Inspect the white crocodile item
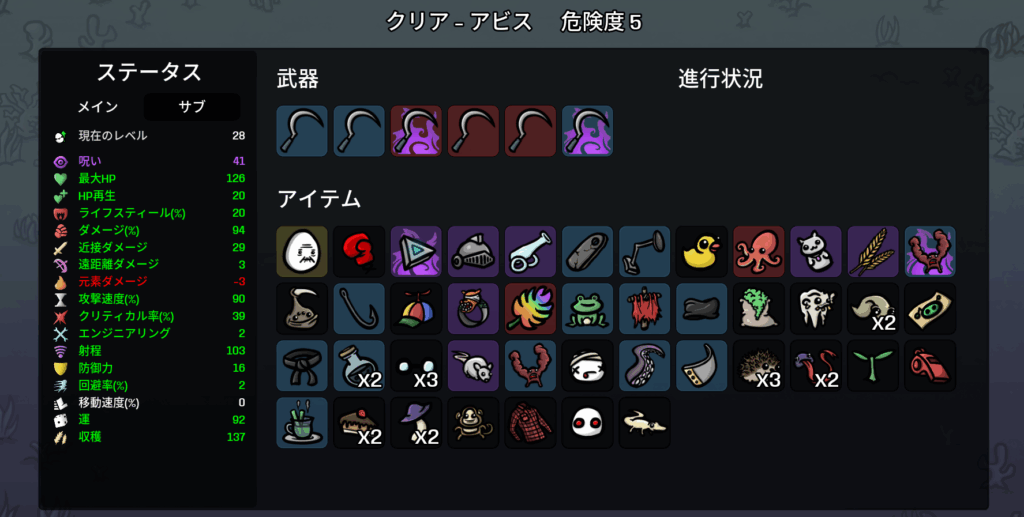1024x517 pixels. click(644, 422)
